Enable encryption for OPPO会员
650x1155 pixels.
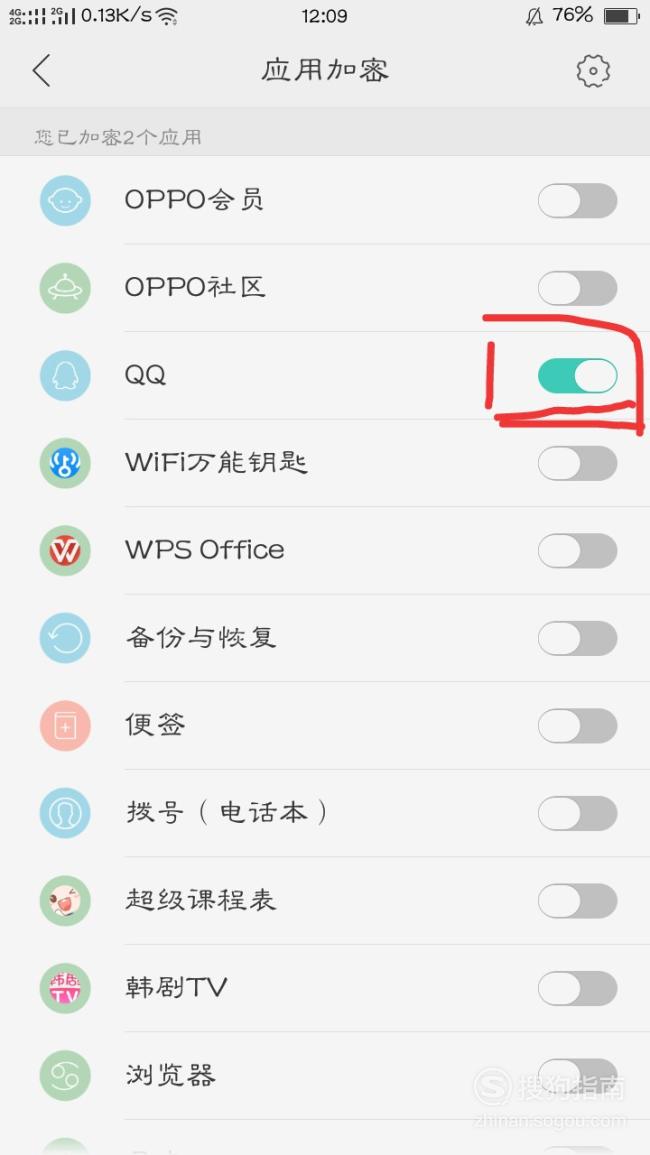tap(577, 200)
